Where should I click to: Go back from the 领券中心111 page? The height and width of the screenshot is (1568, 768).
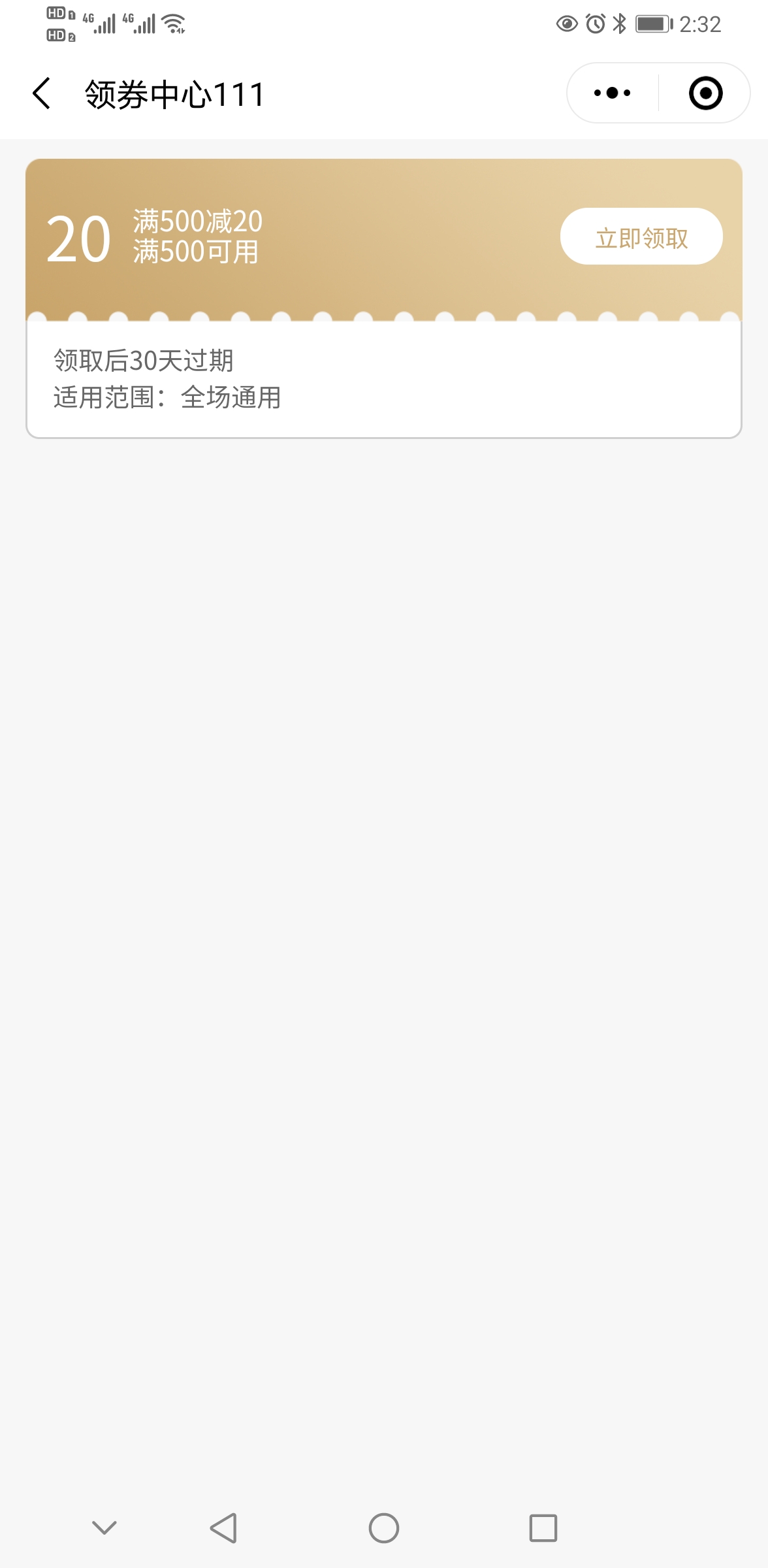click(x=41, y=93)
